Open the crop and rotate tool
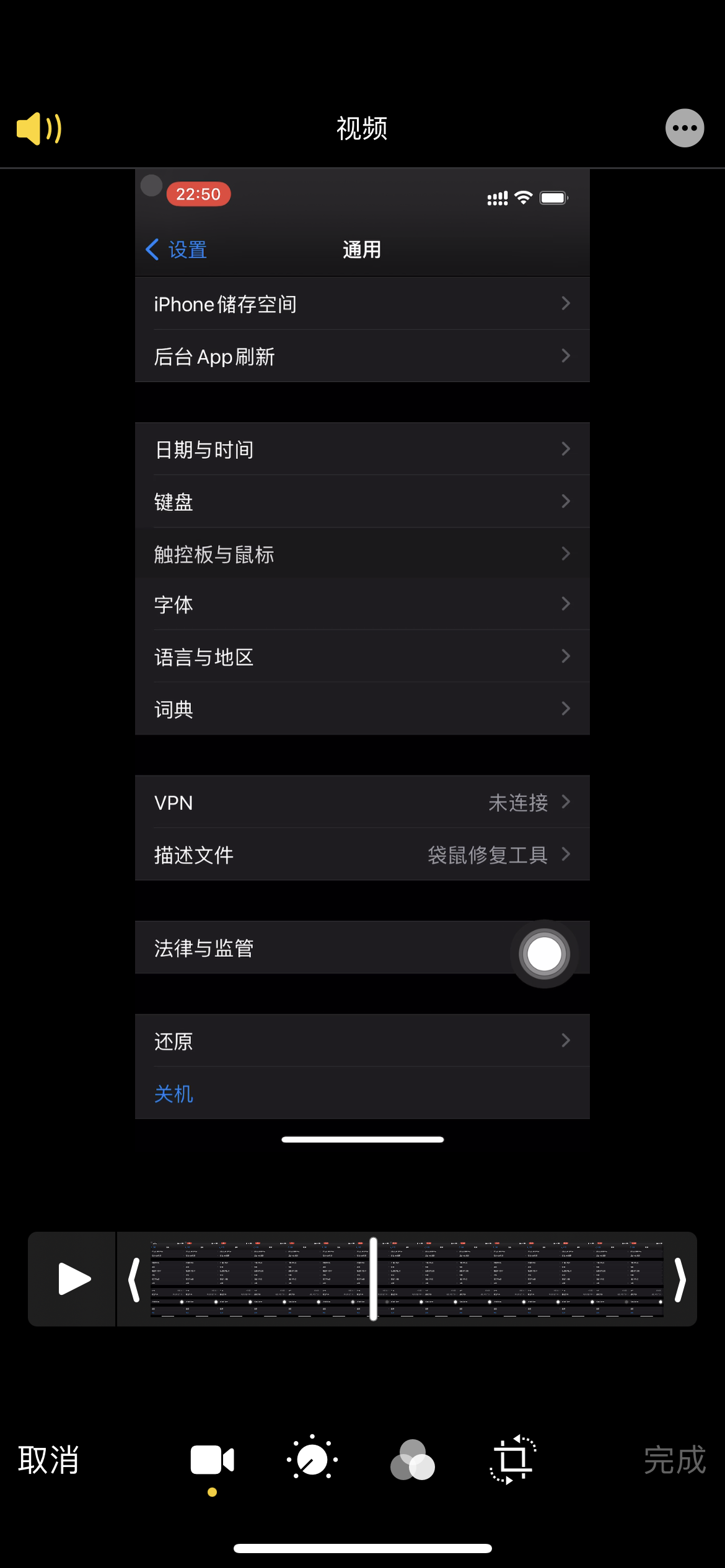Screen dimensions: 725x1568 pyautogui.click(x=513, y=1460)
